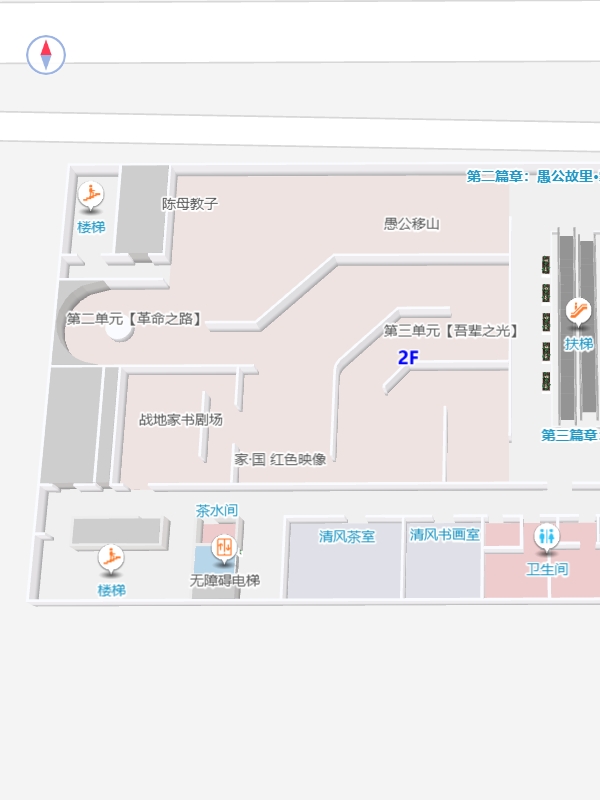Tap the compass to reset map orientation

tap(46, 54)
